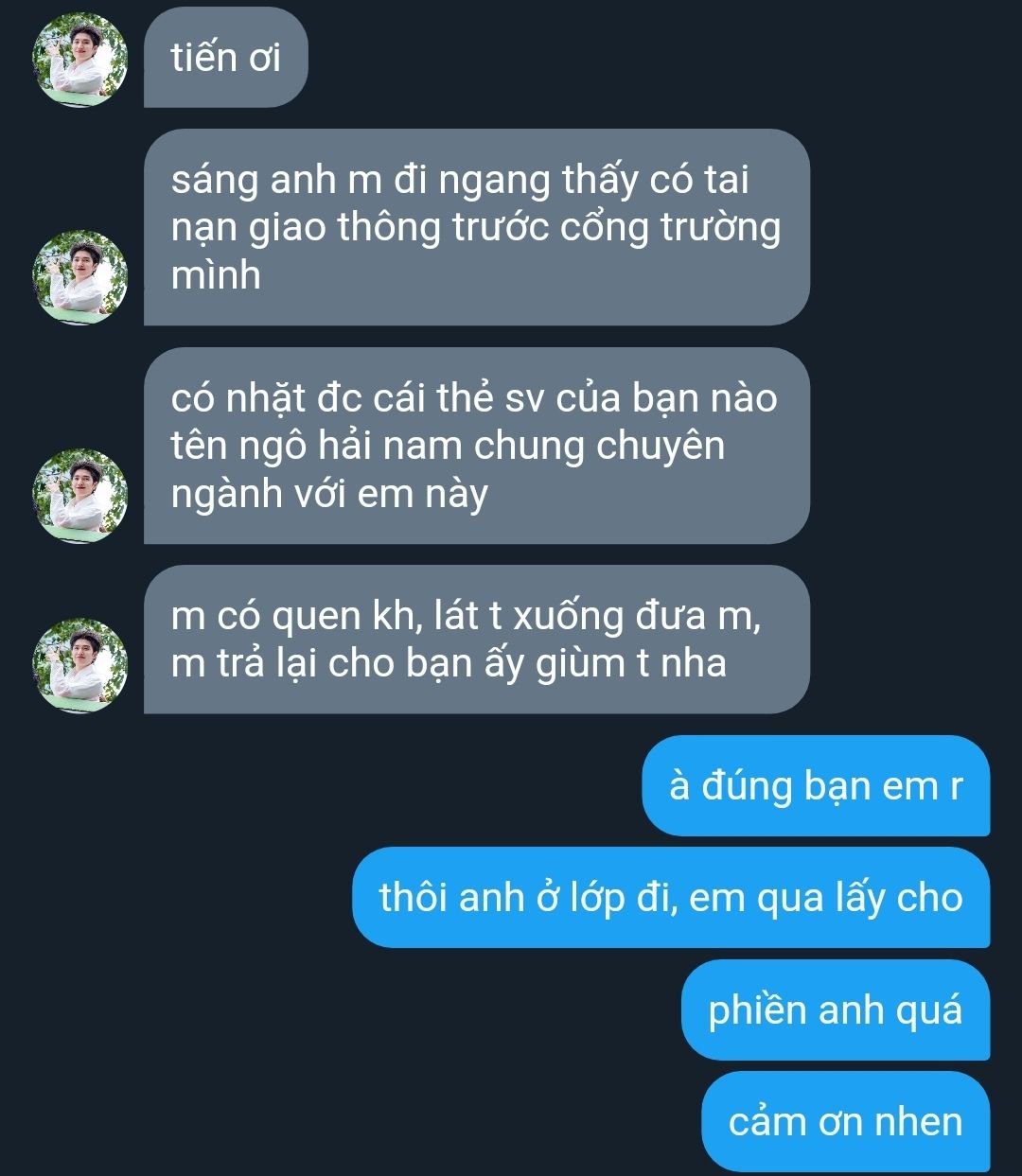Open sender's avatar beside "tiến ơi" message

pyautogui.click(x=80, y=59)
